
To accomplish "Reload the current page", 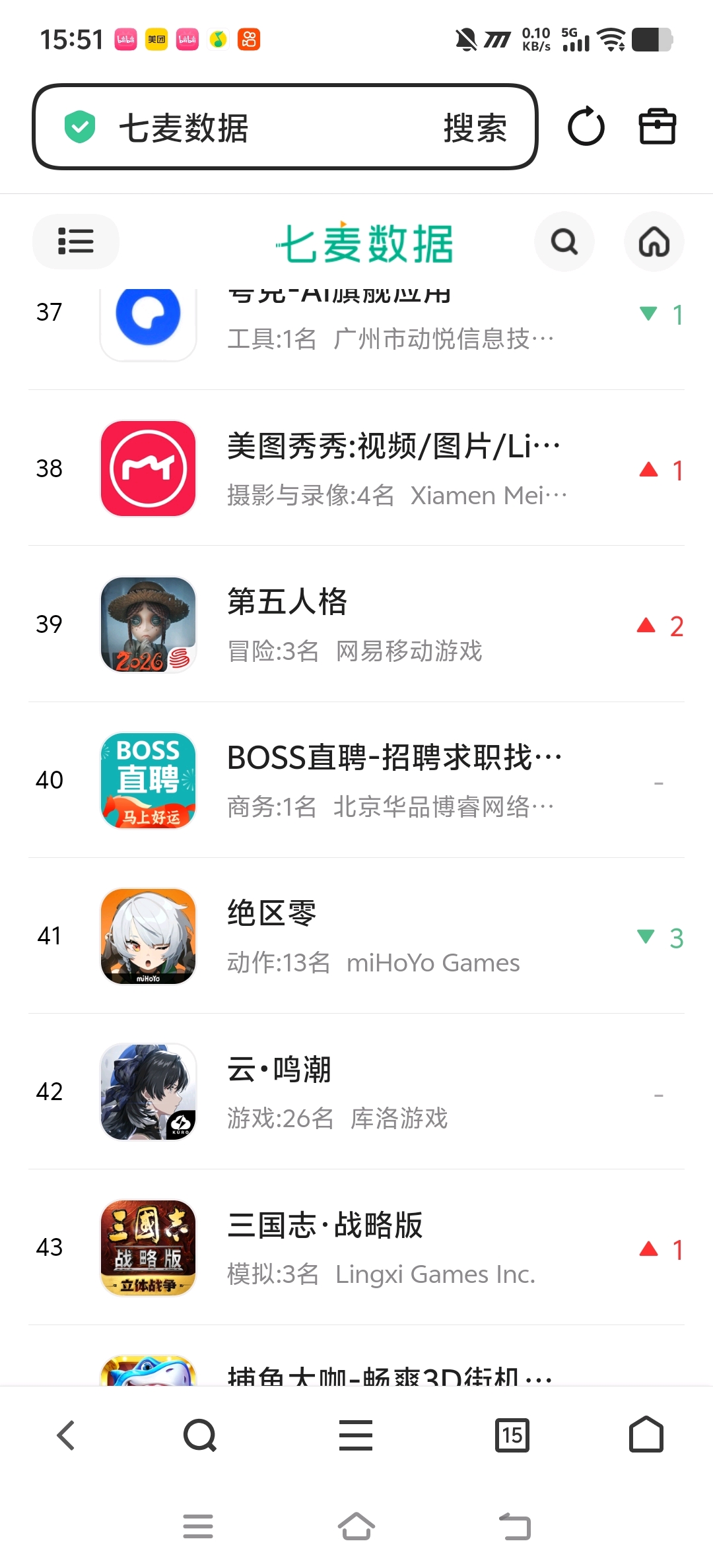I will coord(586,127).
